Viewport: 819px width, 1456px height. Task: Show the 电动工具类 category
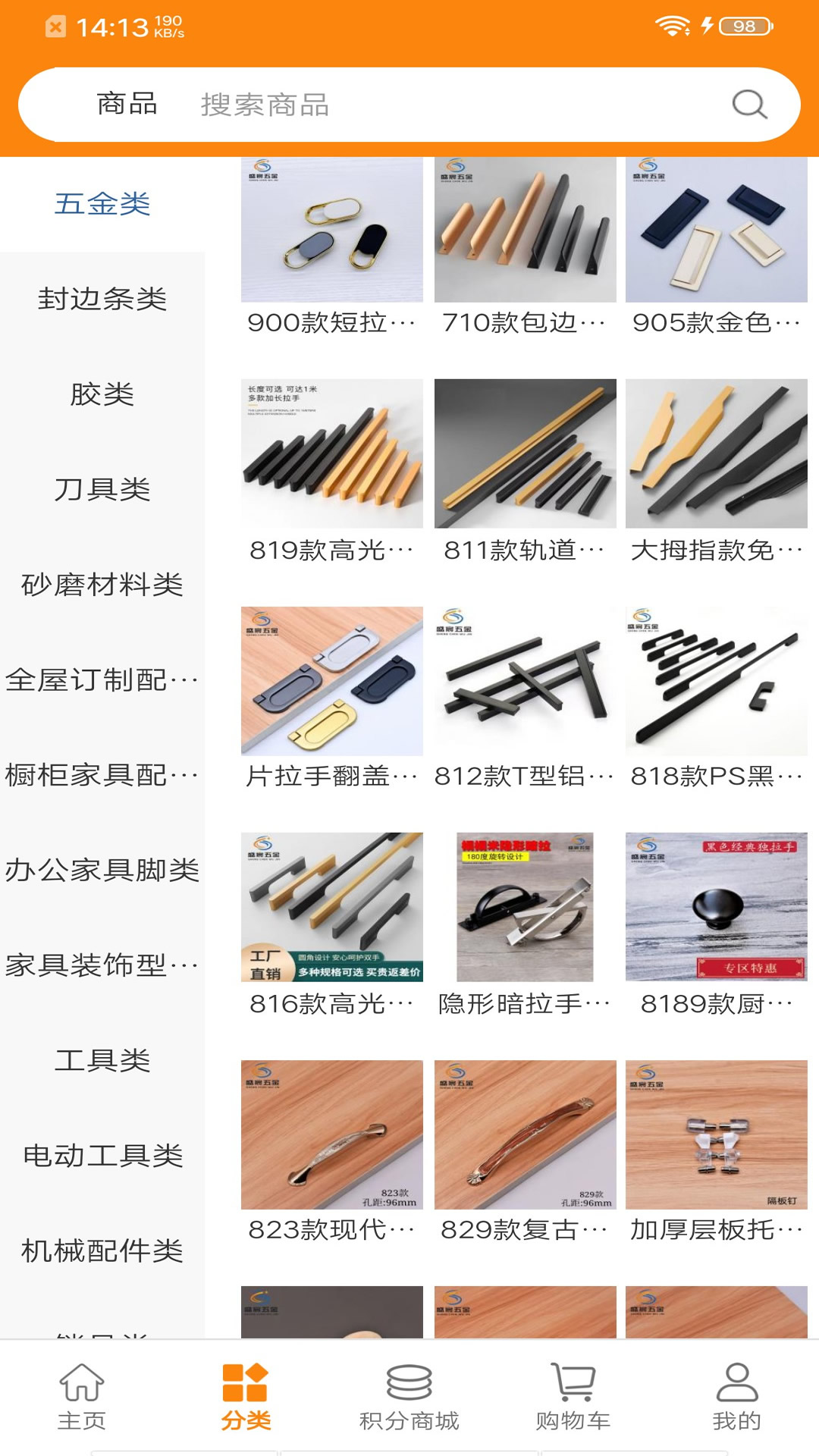click(102, 1156)
